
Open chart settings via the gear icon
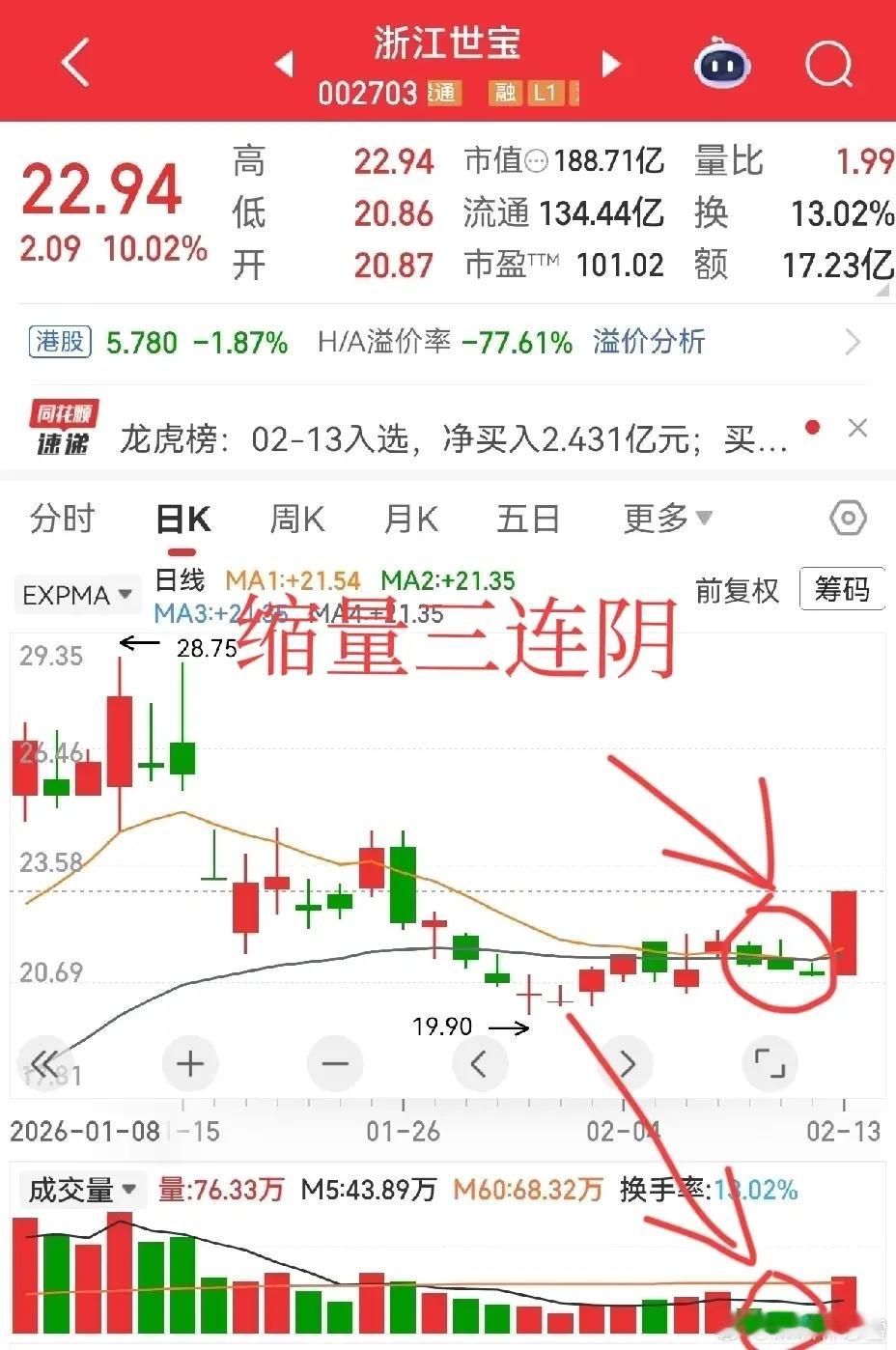(x=847, y=519)
